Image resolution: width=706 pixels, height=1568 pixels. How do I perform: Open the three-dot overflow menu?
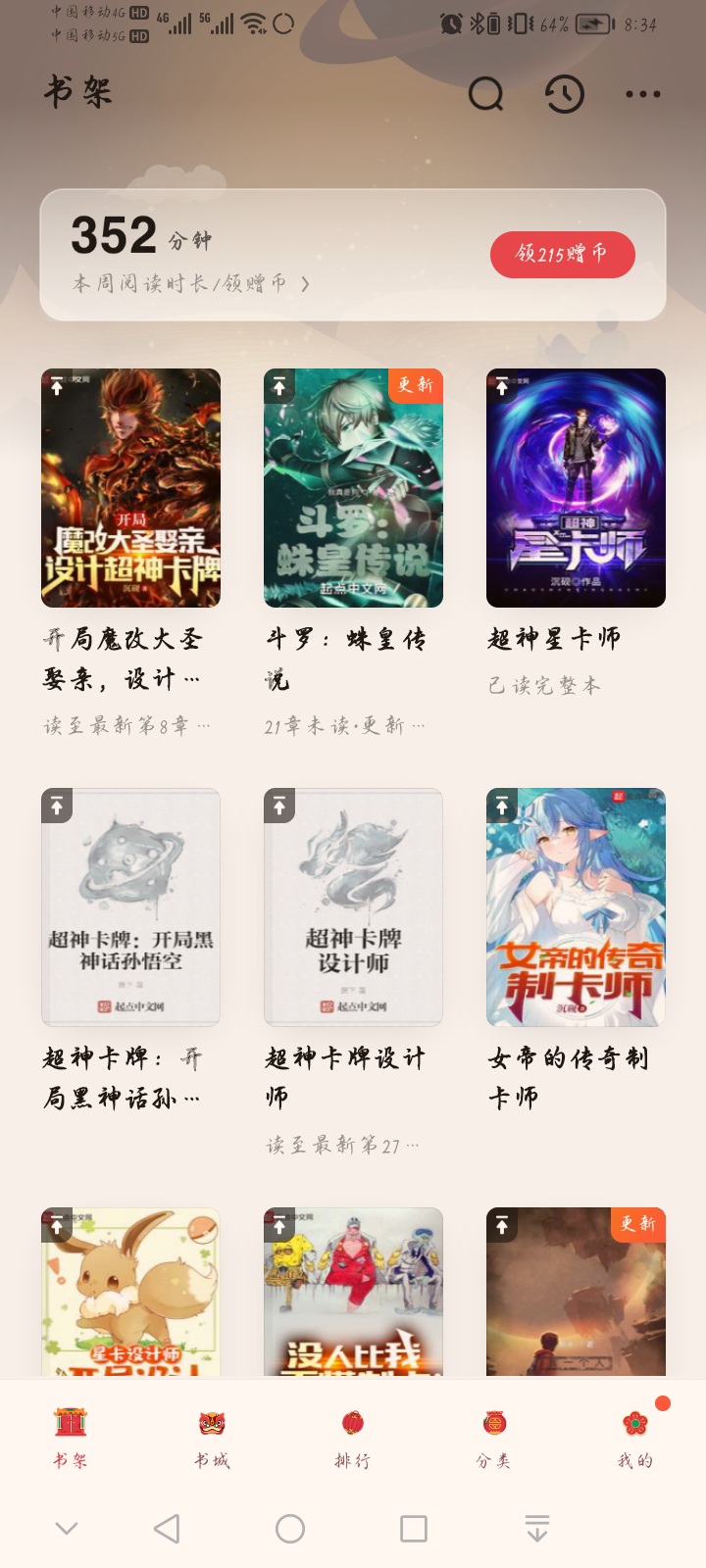click(x=642, y=94)
